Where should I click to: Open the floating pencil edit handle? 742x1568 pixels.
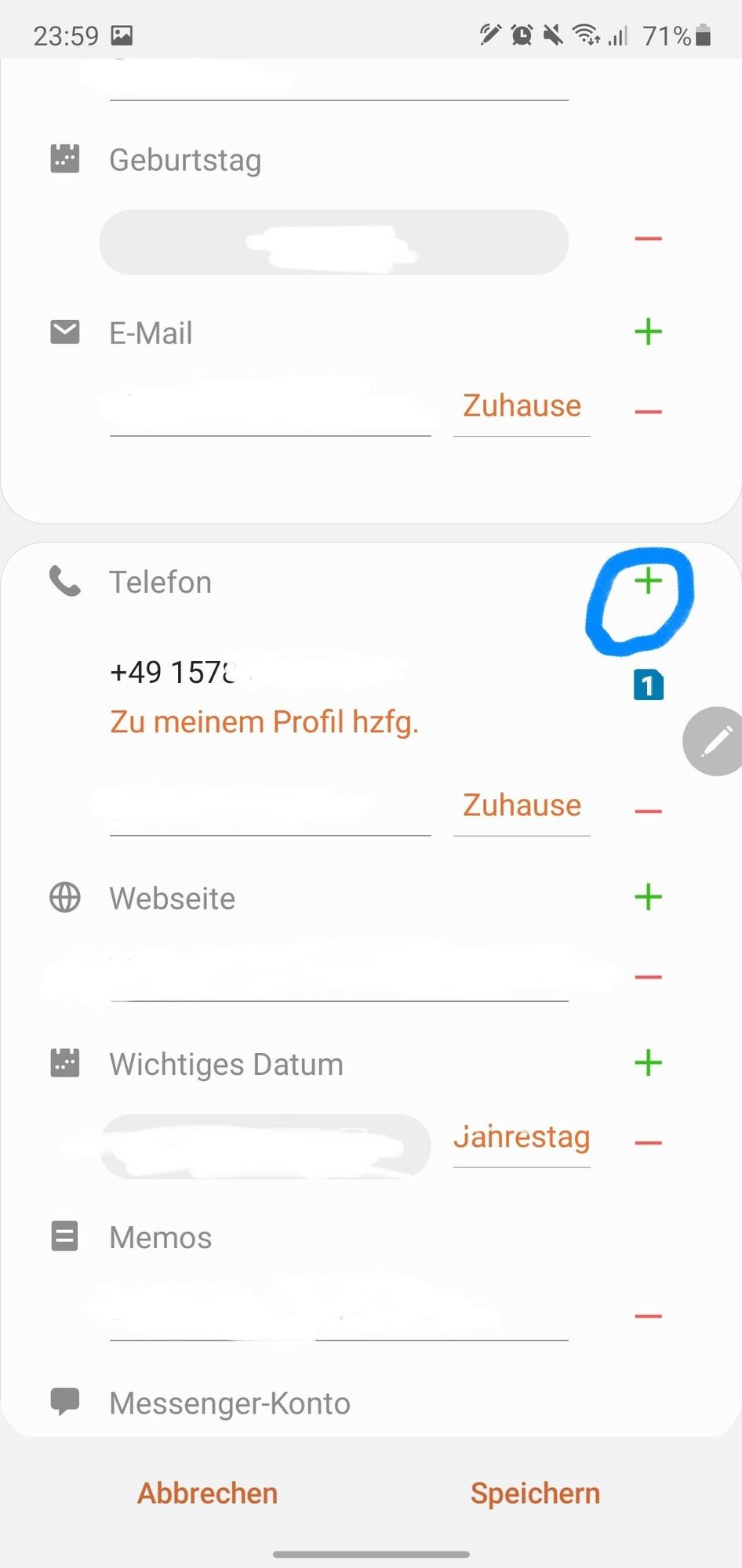point(715,741)
